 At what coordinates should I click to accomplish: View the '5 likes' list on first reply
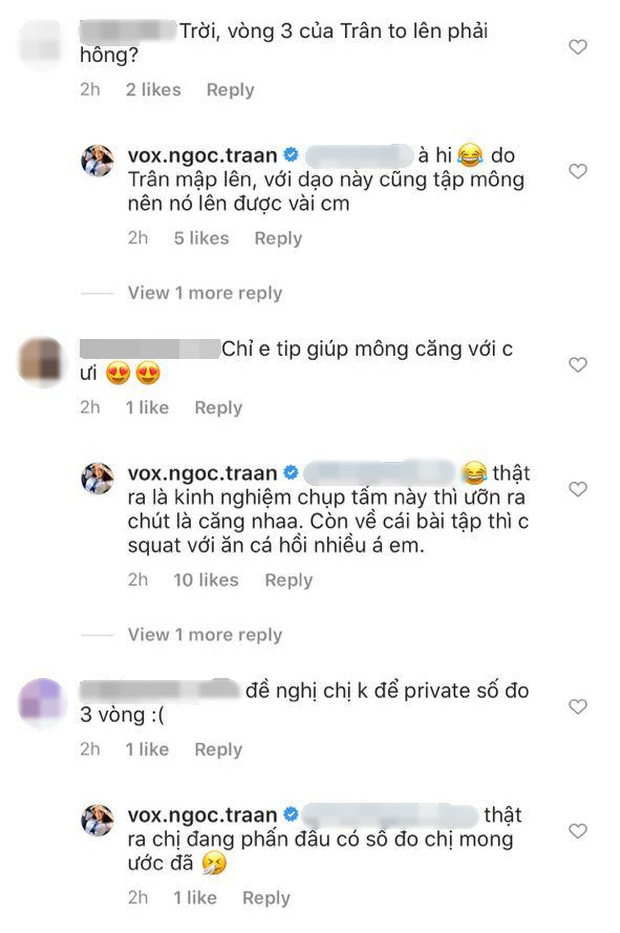point(200,238)
